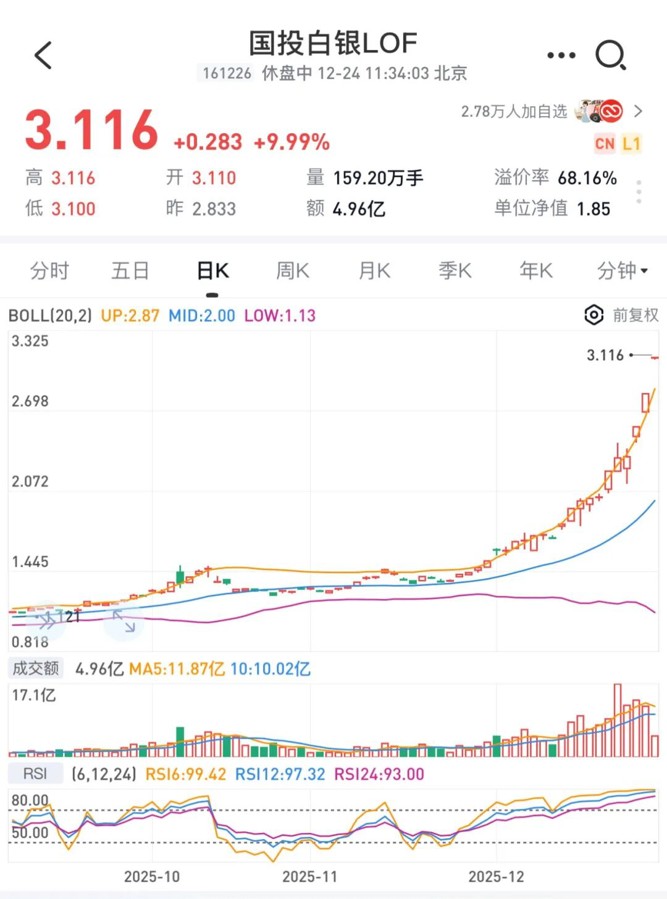
Task: Switch to the 周K chart tab
Action: (x=293, y=271)
